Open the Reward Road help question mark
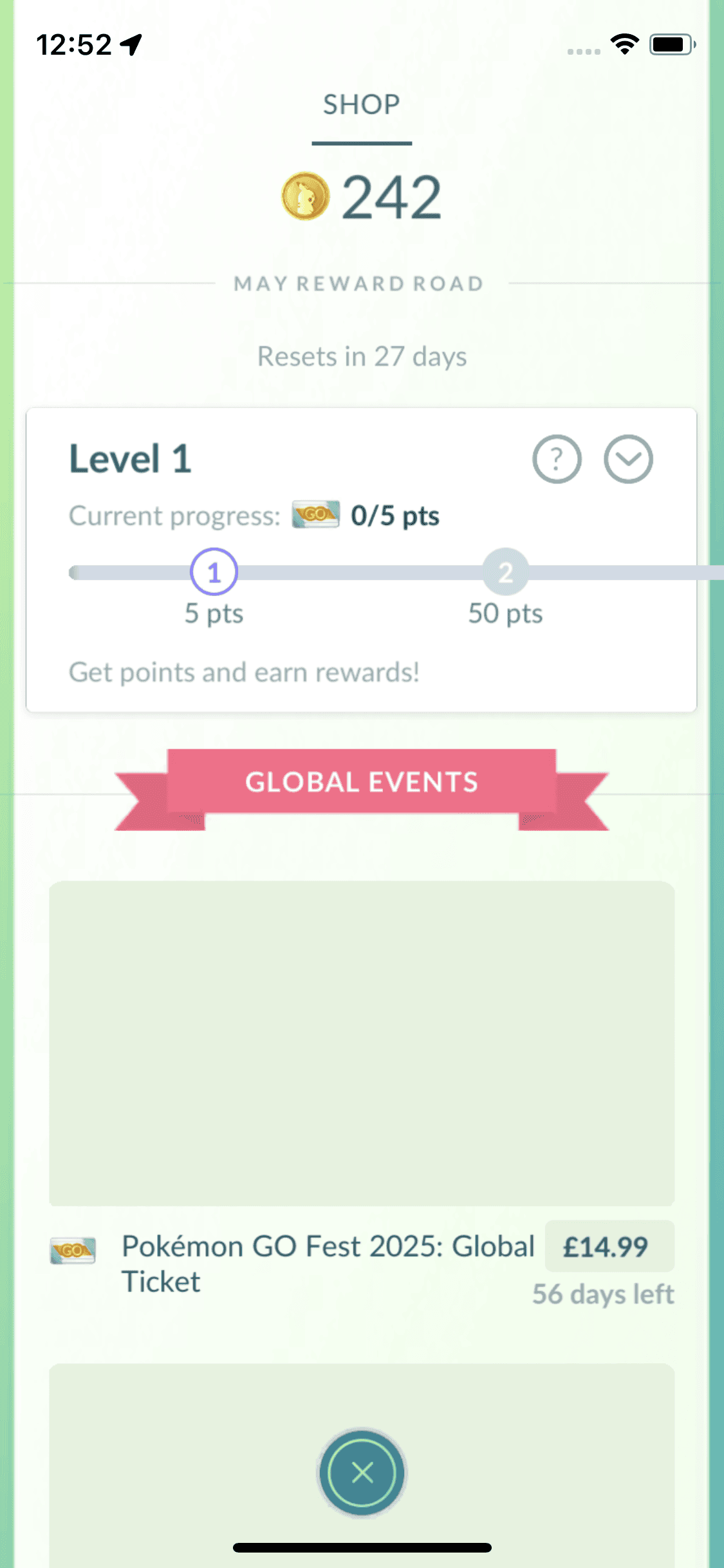 point(557,459)
